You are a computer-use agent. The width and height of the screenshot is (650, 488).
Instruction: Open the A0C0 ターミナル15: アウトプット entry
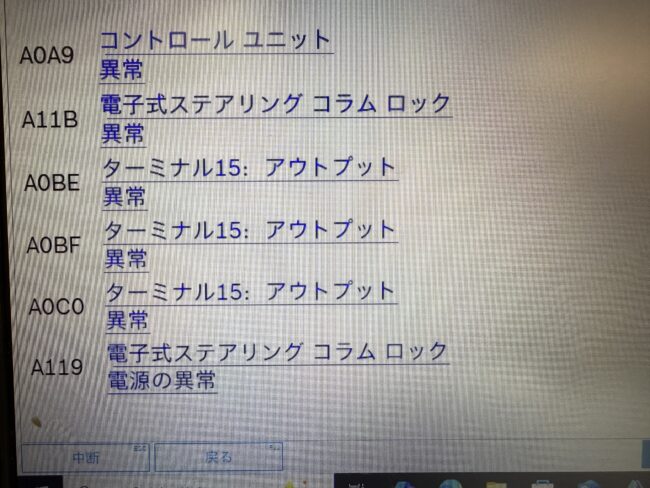pos(250,291)
